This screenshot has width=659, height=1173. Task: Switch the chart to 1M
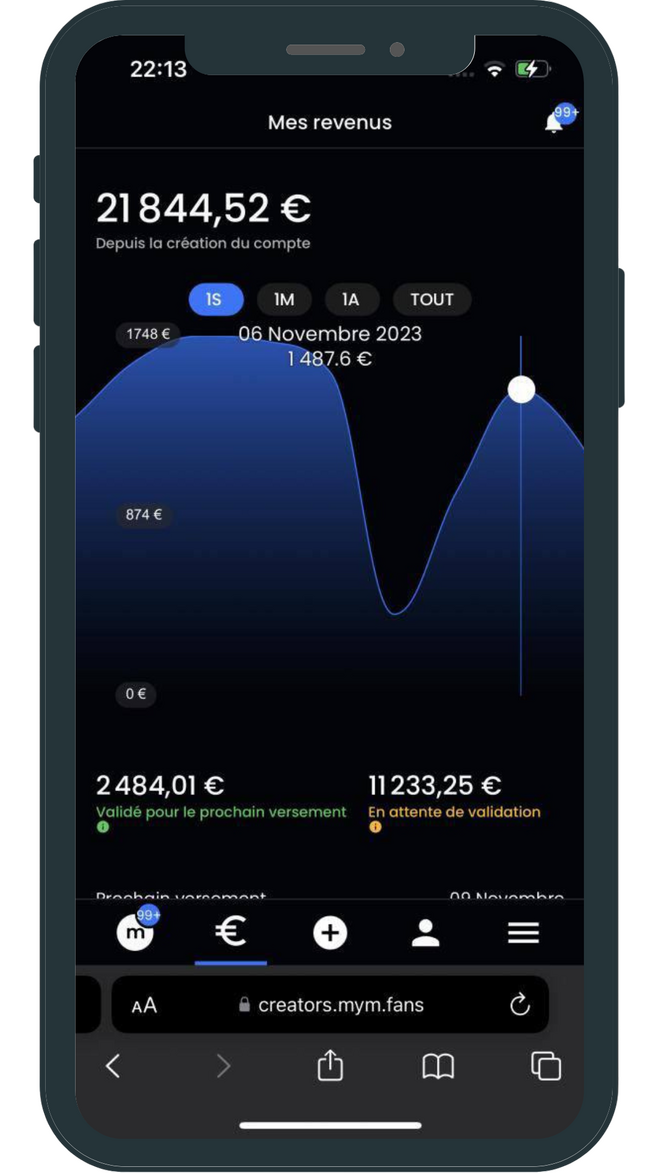284,299
